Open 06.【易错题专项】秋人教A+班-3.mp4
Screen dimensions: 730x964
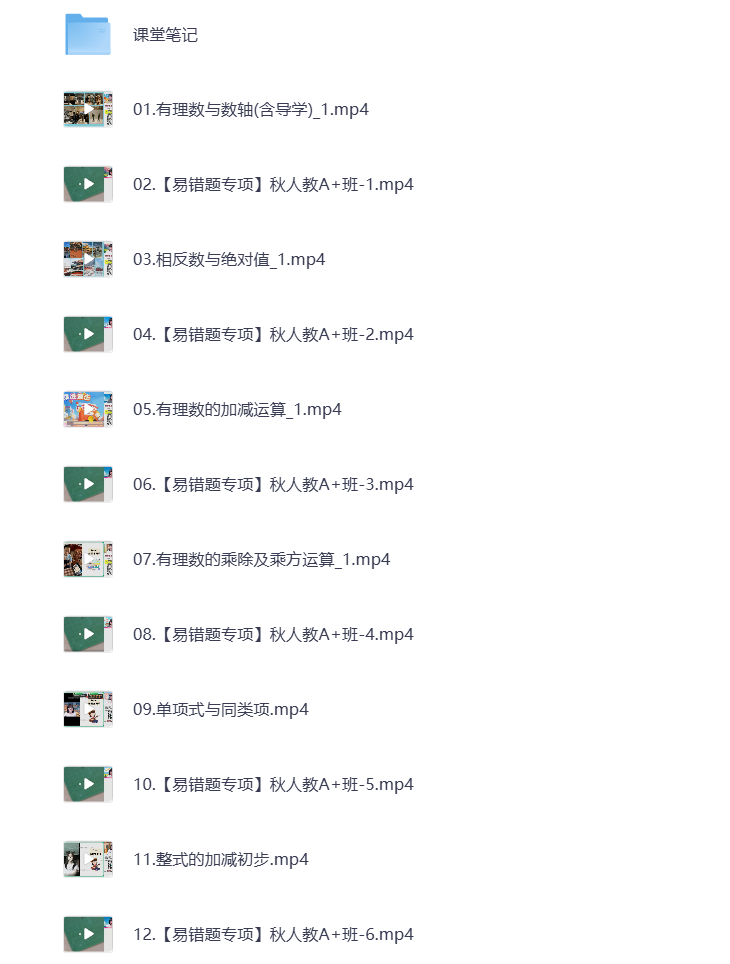[x=272, y=485]
